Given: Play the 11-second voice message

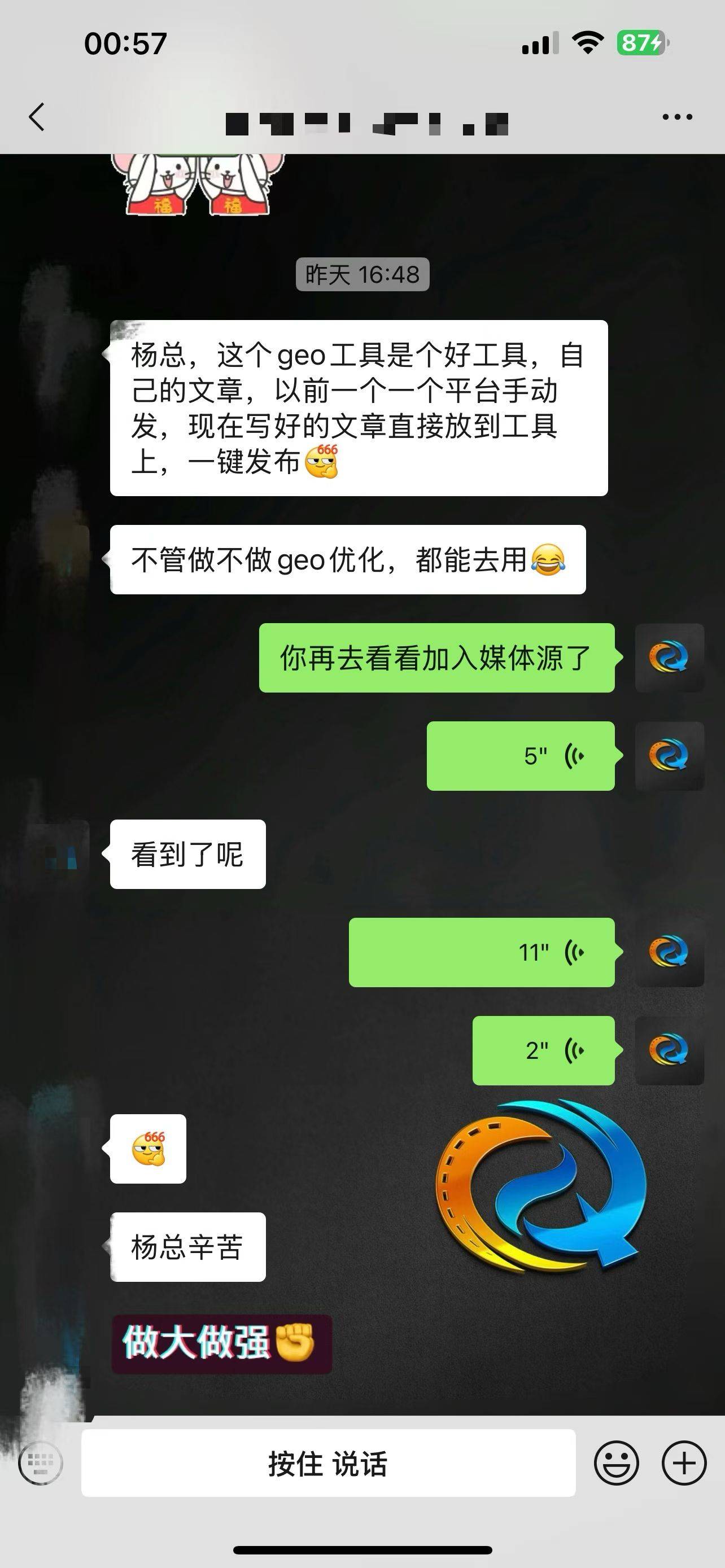Looking at the screenshot, I should coord(482,952).
